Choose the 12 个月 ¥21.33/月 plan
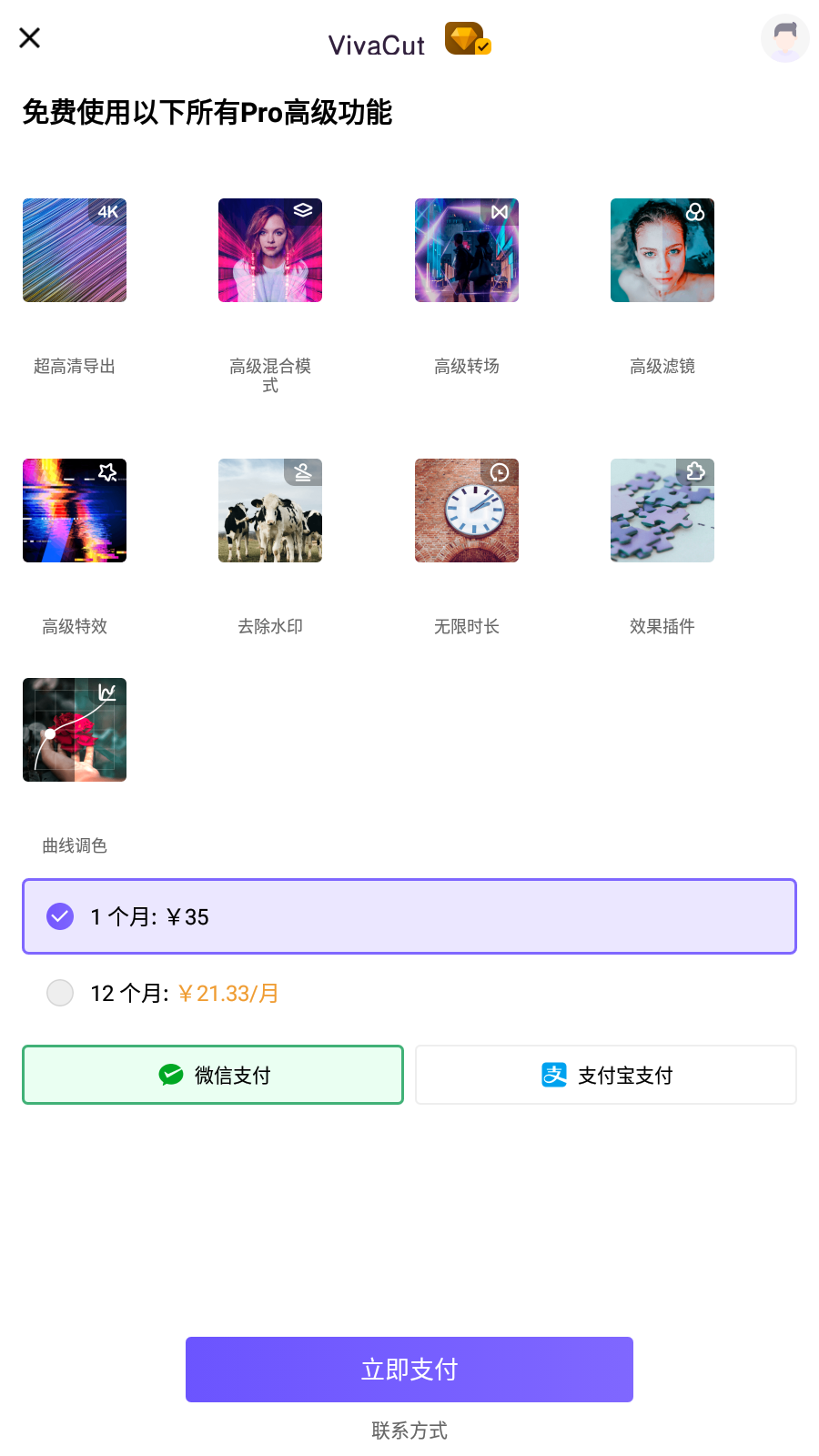This screenshot has height=1456, width=819. tap(409, 993)
